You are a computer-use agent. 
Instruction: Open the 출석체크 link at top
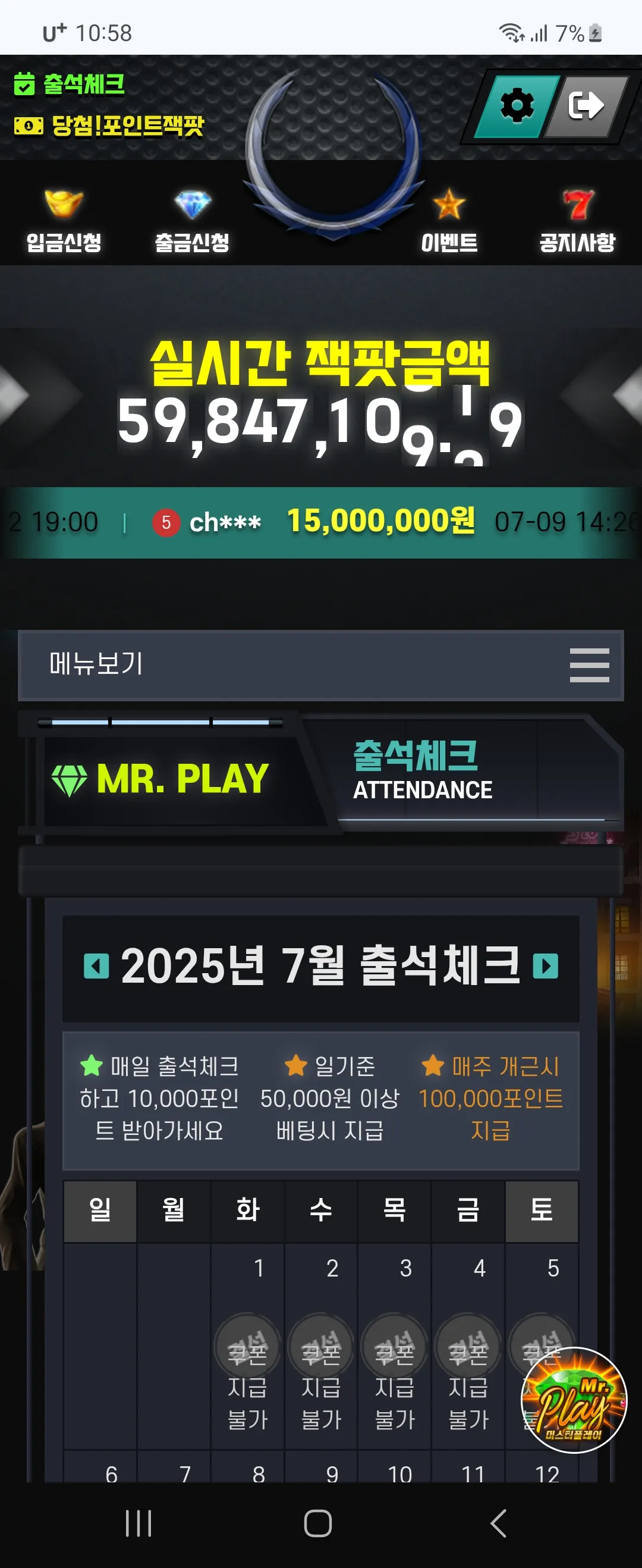70,84
